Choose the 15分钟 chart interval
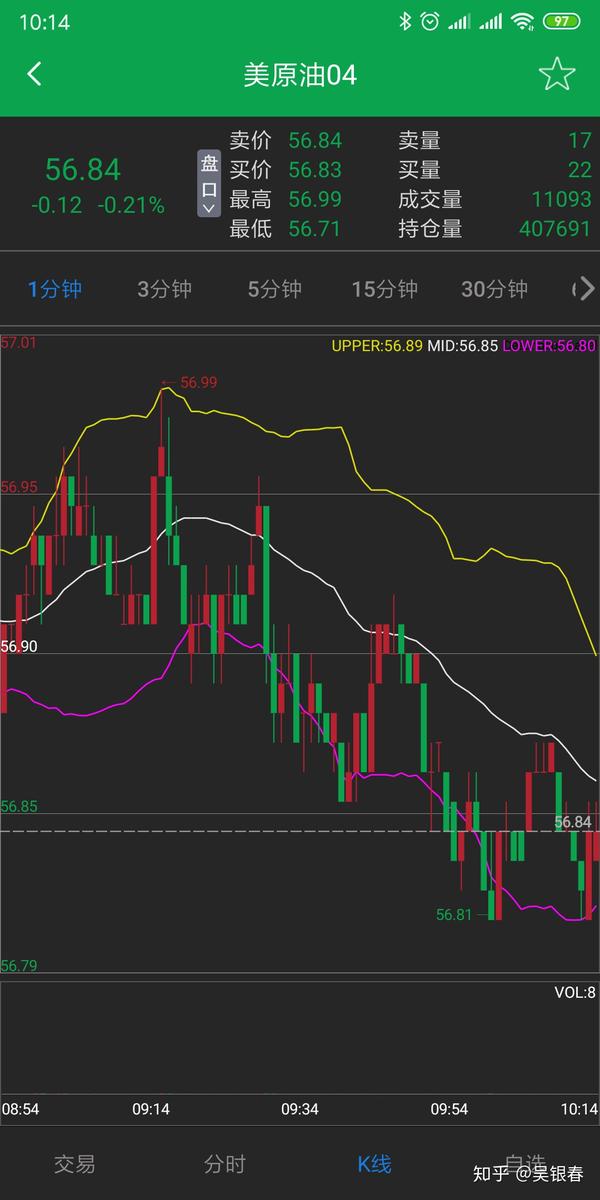Viewport: 600px width, 1200px height. pos(384,289)
